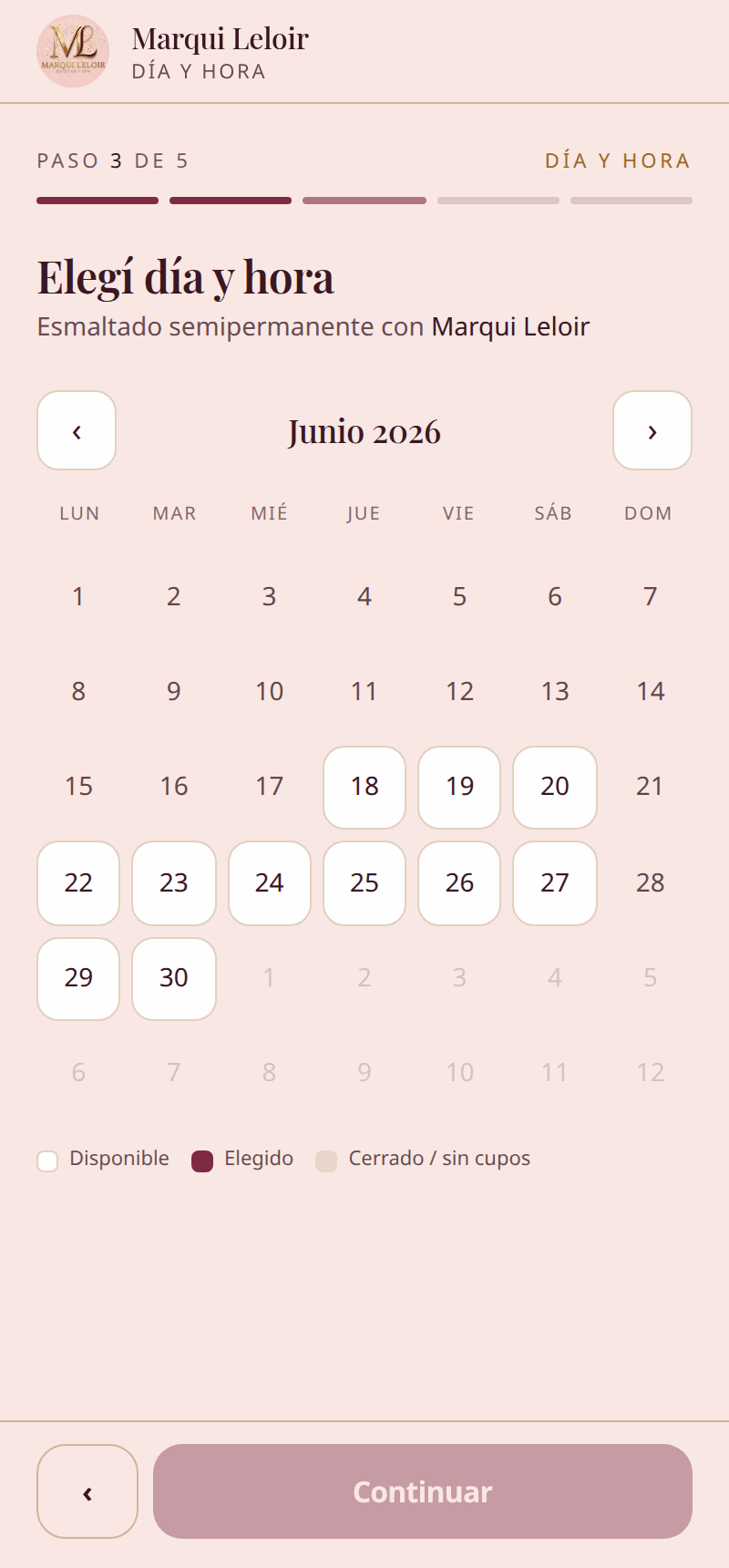Choose June 23 as the date
The height and width of the screenshot is (1568, 729).
point(174,883)
